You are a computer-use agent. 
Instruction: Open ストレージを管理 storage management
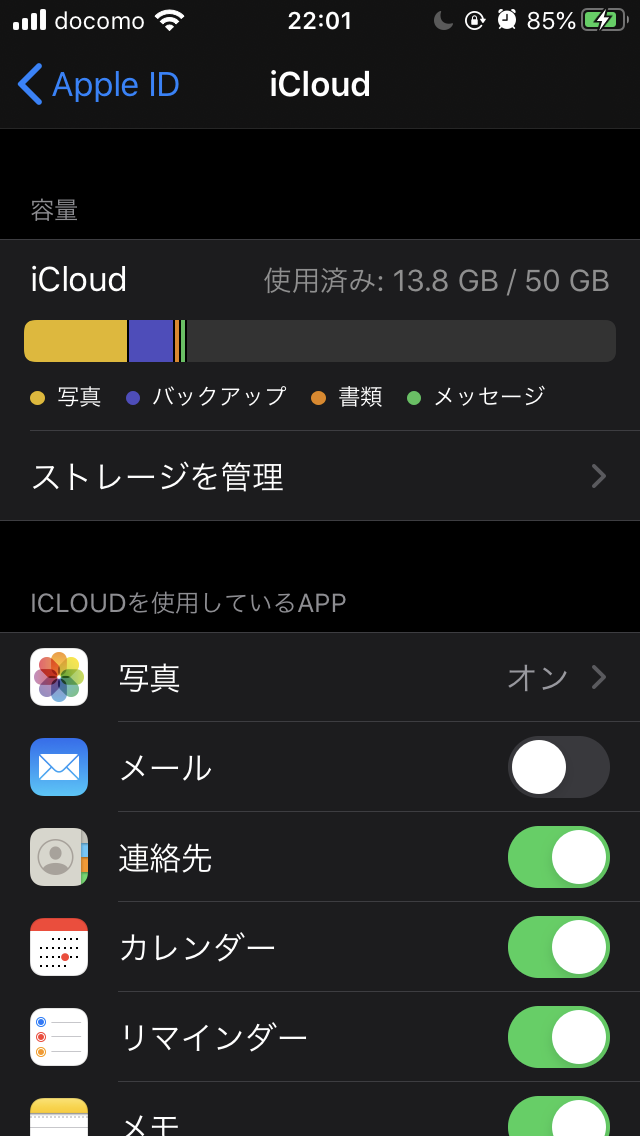tap(320, 476)
